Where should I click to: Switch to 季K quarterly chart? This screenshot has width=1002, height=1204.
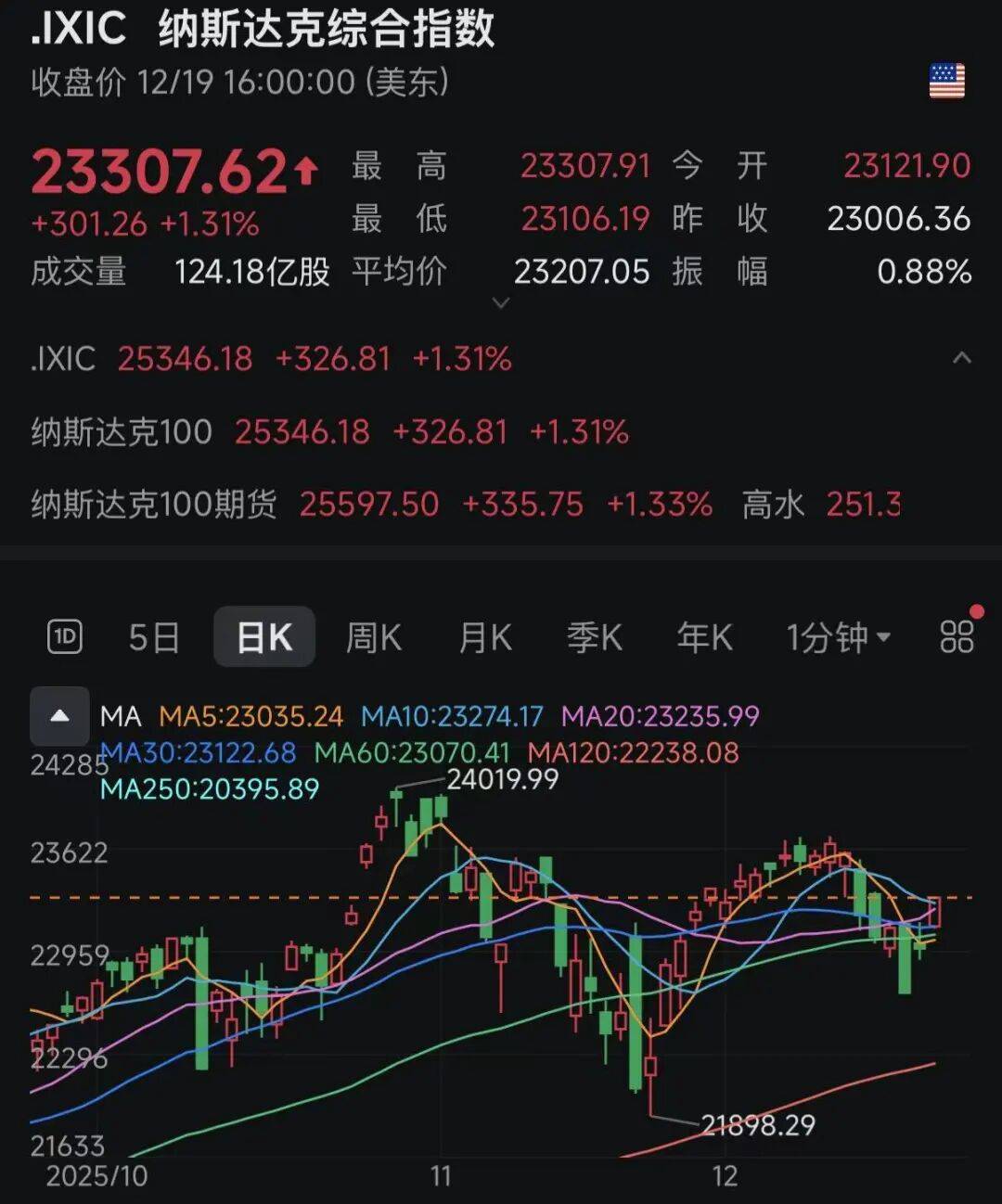(595, 637)
